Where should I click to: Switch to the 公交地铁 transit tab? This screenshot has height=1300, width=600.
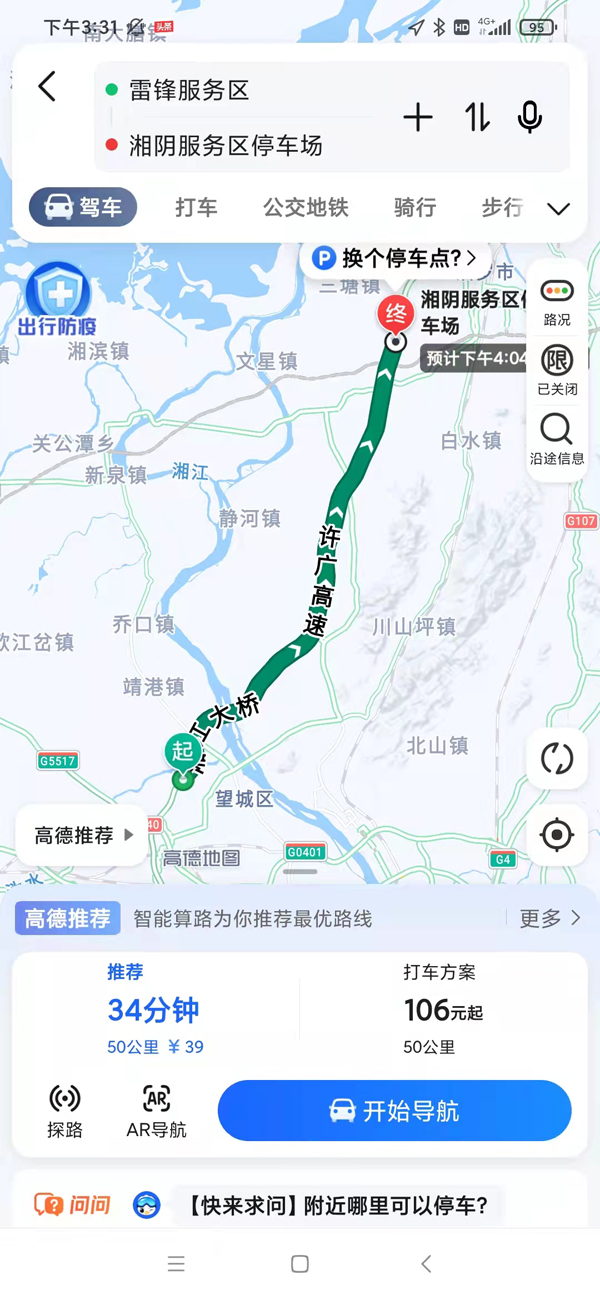(305, 207)
